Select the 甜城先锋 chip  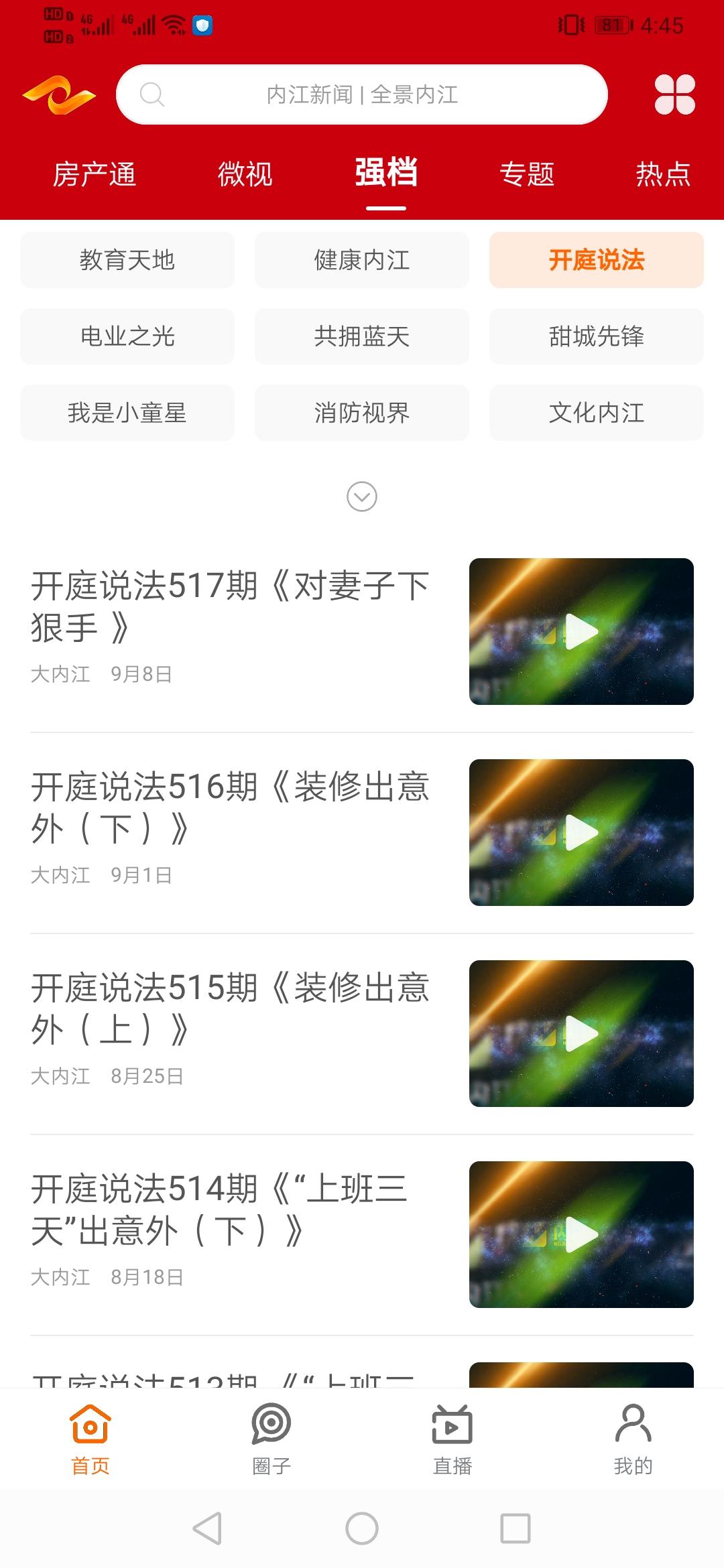tap(597, 336)
